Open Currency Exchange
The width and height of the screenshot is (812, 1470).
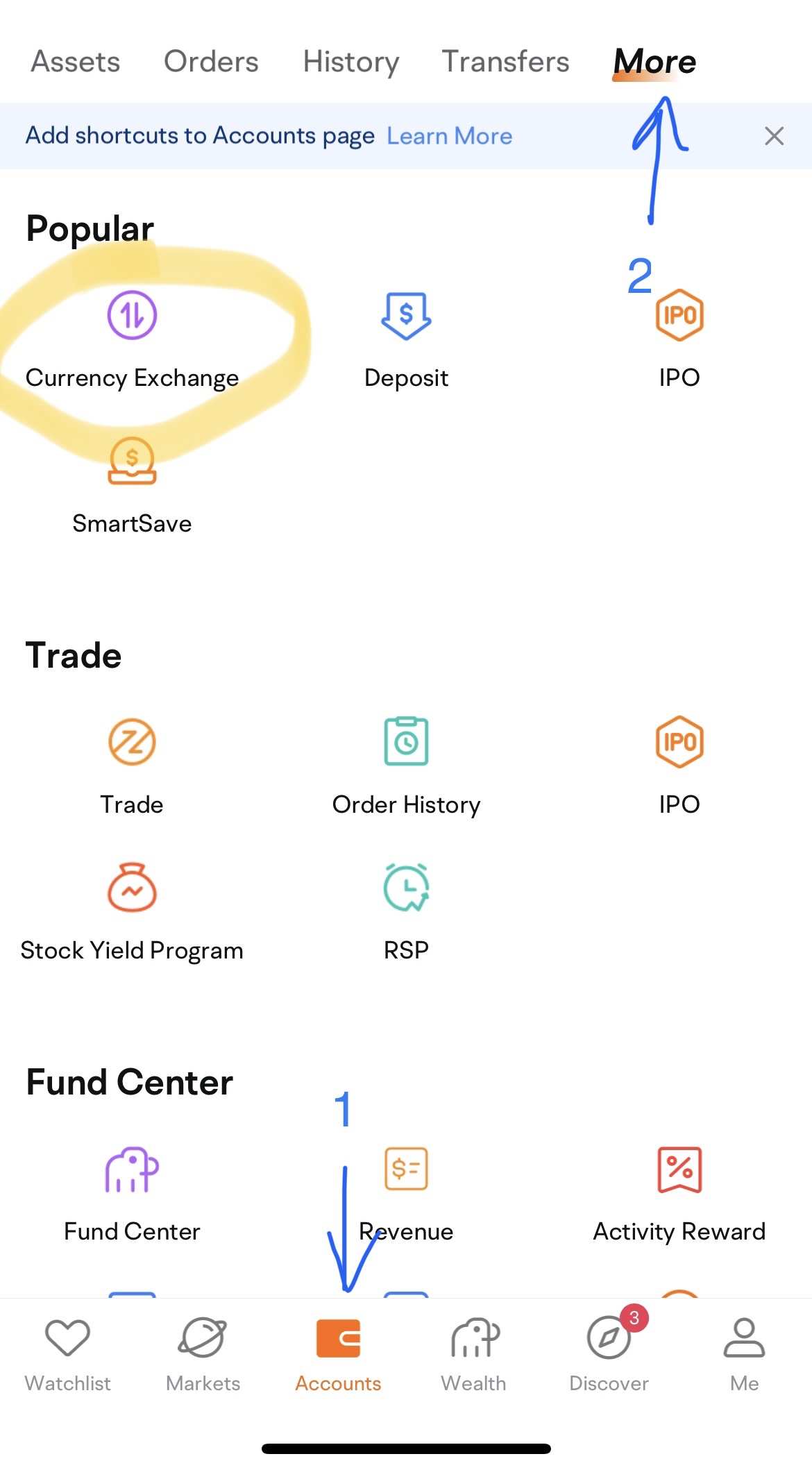click(x=132, y=340)
